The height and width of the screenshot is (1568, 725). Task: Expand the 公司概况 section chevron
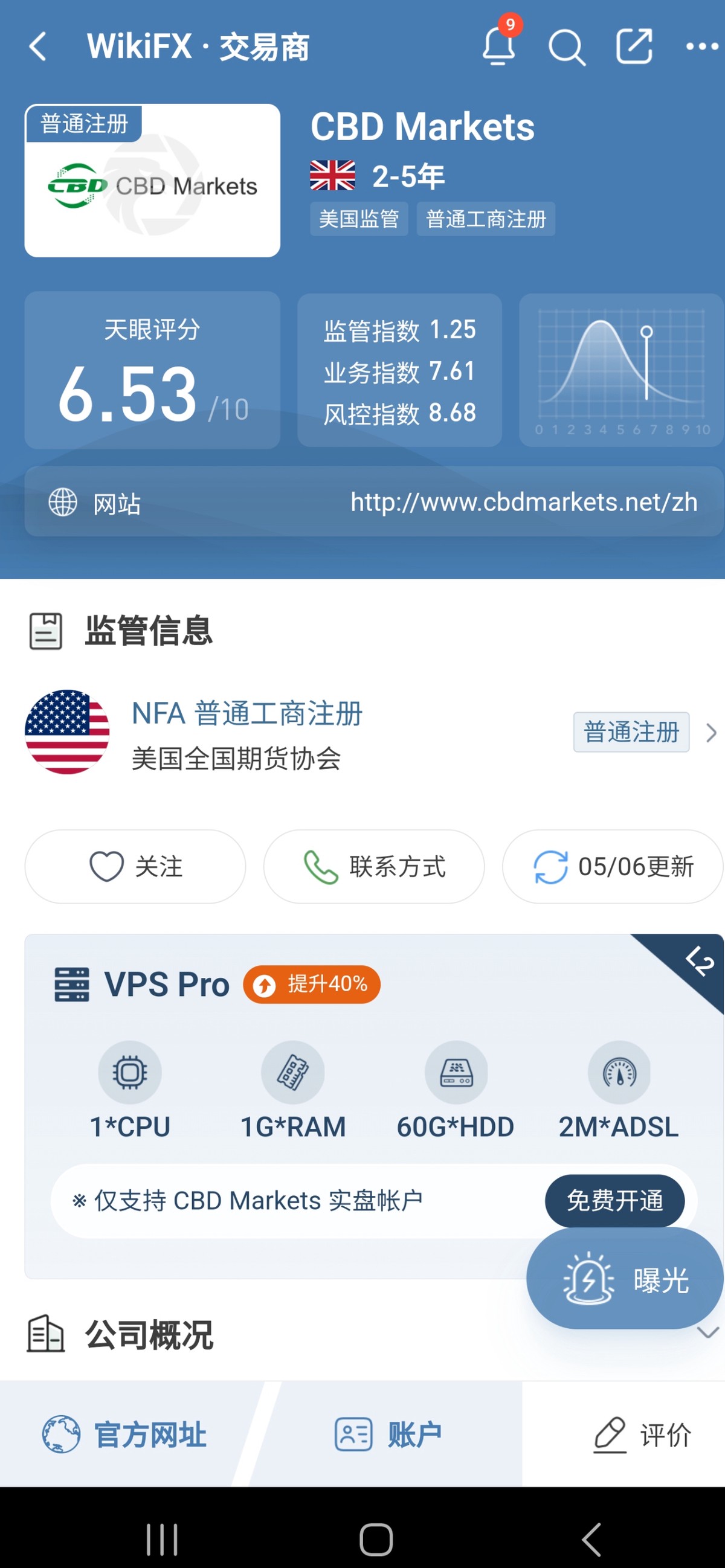(x=707, y=1333)
